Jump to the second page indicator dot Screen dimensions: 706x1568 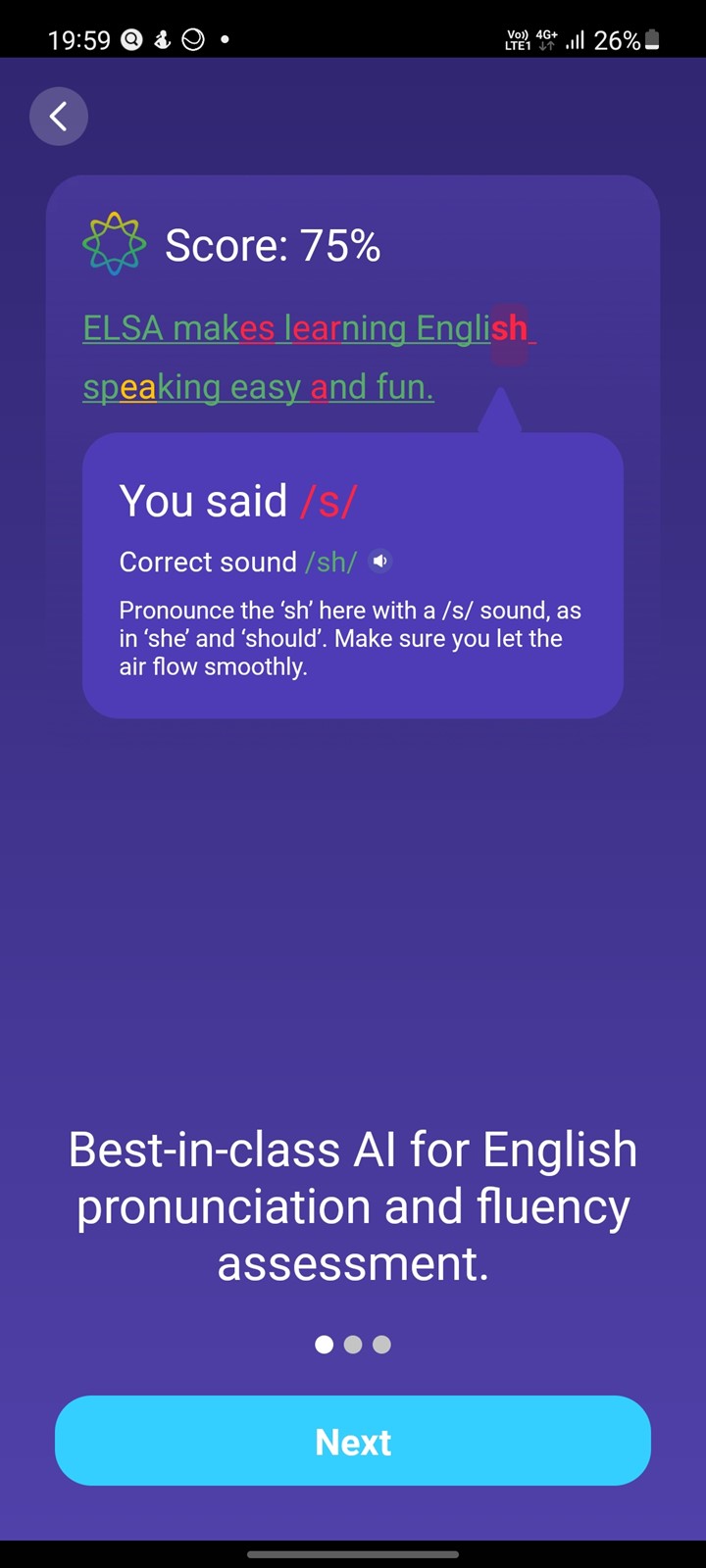353,1345
